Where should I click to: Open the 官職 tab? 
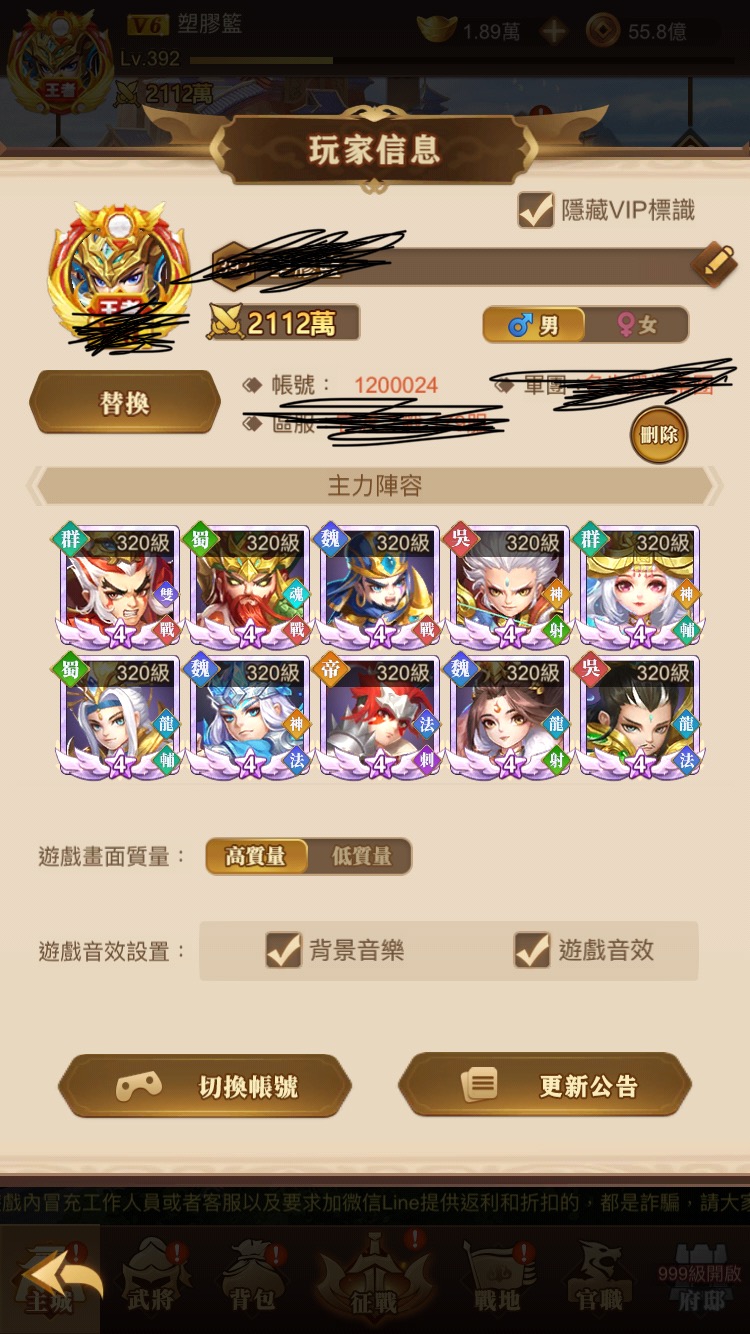pos(600,1280)
